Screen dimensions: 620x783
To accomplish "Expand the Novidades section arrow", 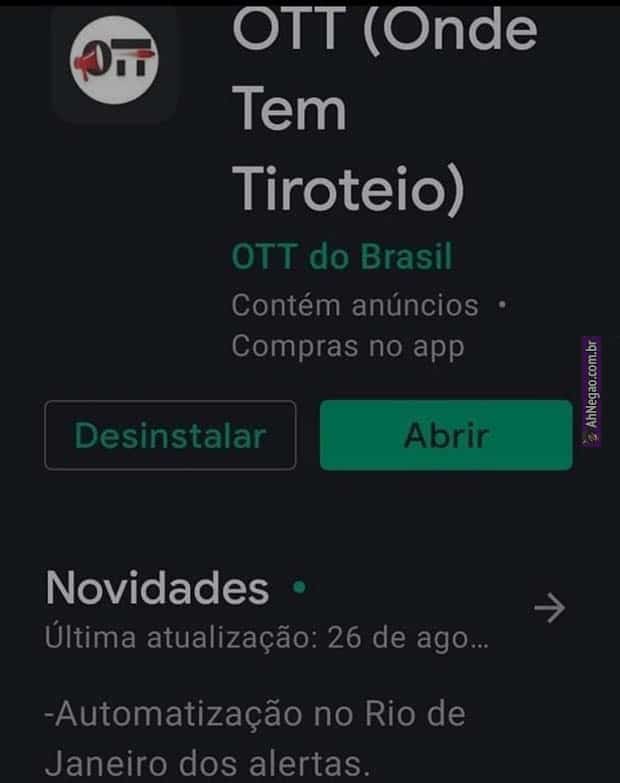I will tap(550, 608).
